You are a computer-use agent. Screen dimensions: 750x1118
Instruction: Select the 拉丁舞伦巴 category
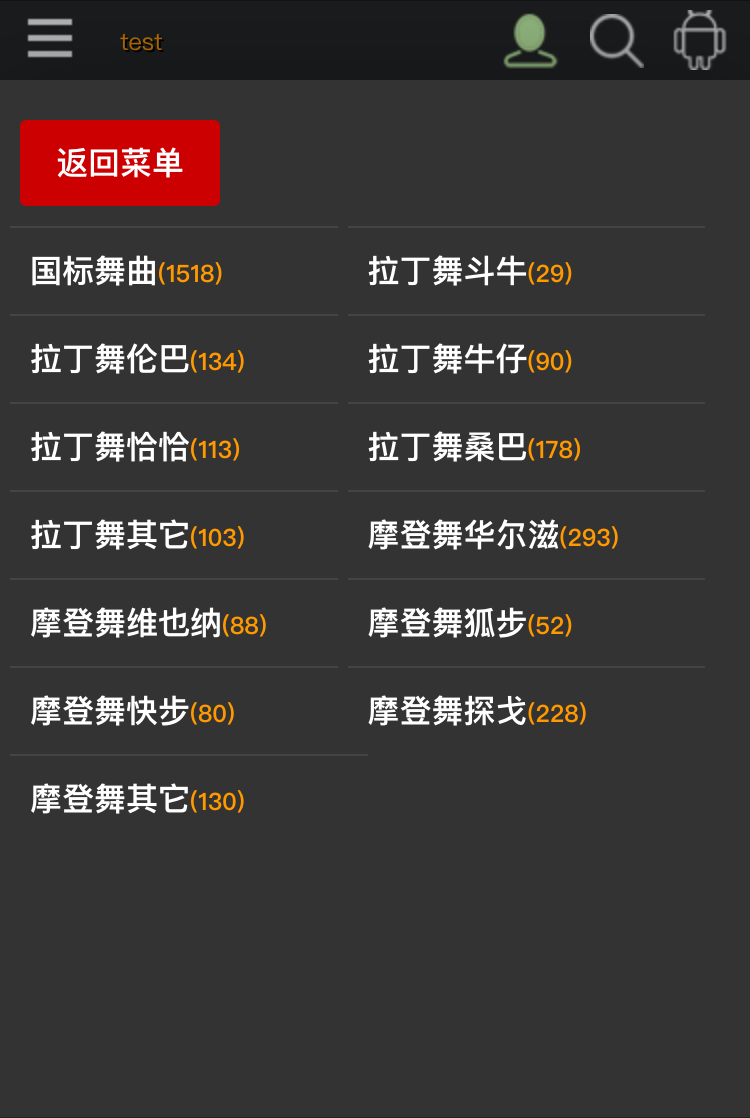[138, 360]
